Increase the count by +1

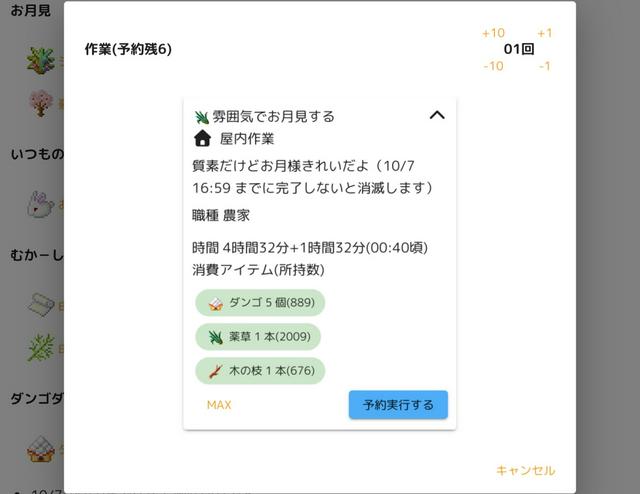click(x=544, y=33)
